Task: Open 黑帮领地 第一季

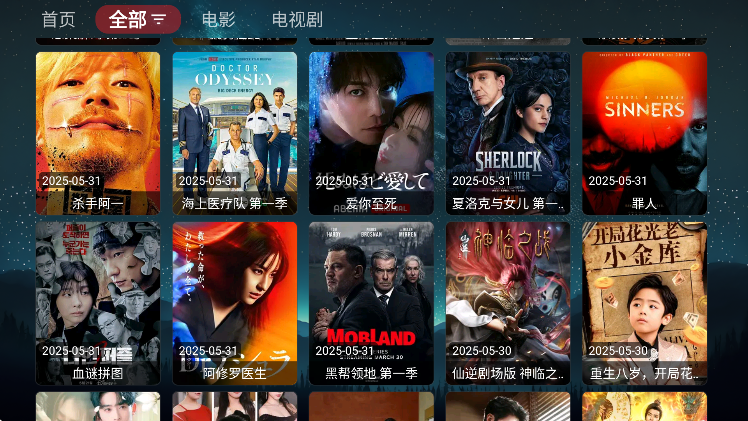Action: coord(371,303)
